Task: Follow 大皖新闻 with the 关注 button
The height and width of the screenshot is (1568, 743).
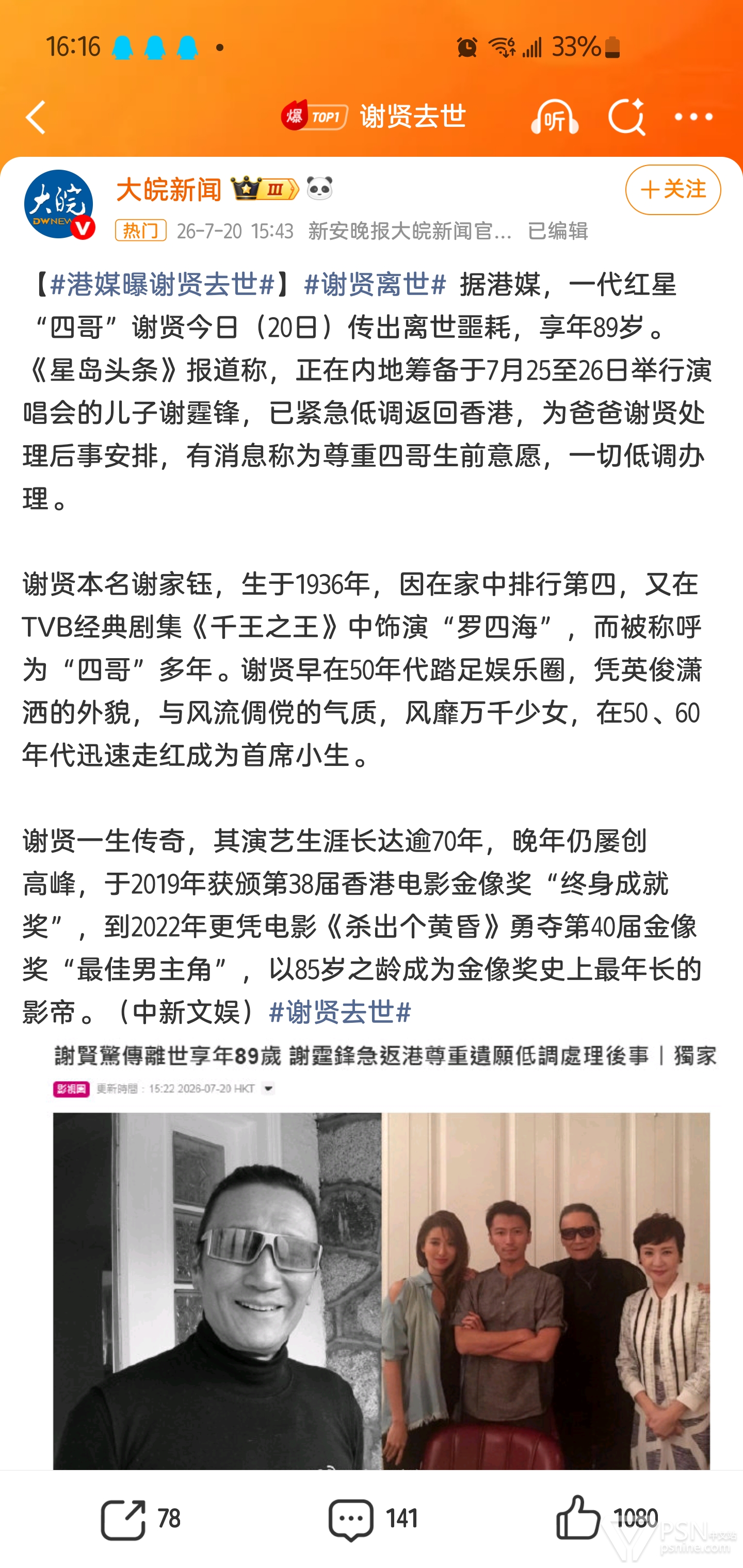Action: [x=673, y=189]
